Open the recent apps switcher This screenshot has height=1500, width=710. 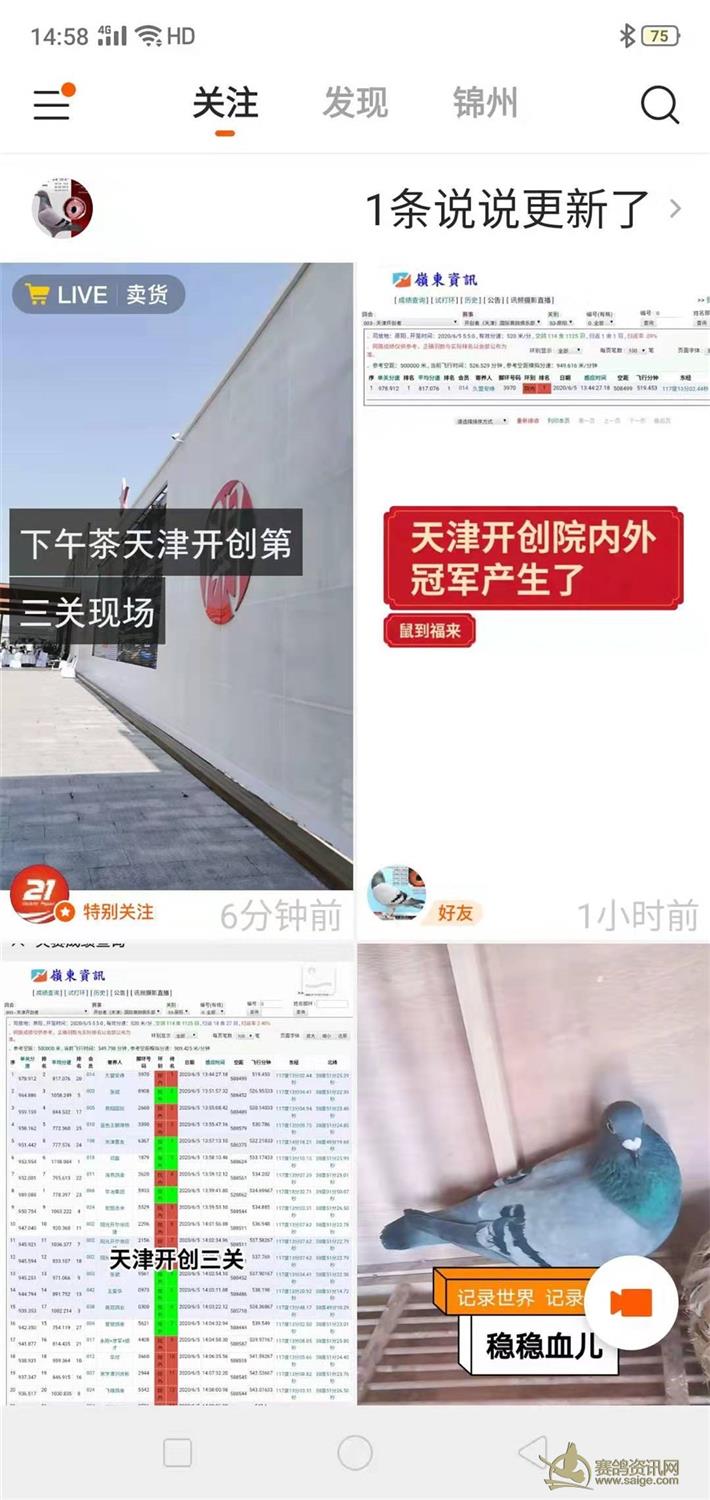(177, 1453)
